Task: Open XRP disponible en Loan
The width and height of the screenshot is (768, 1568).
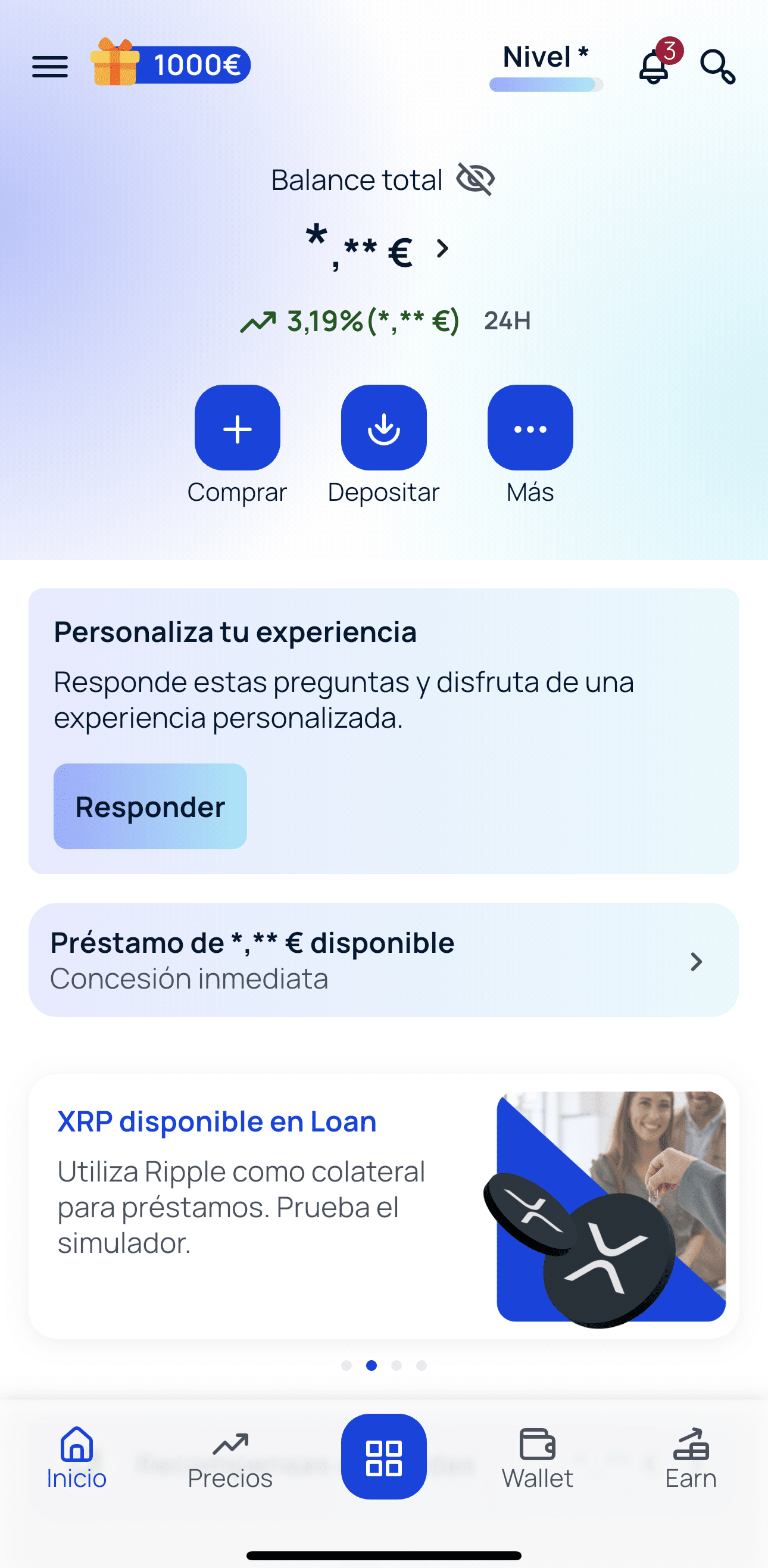Action: click(x=216, y=1120)
